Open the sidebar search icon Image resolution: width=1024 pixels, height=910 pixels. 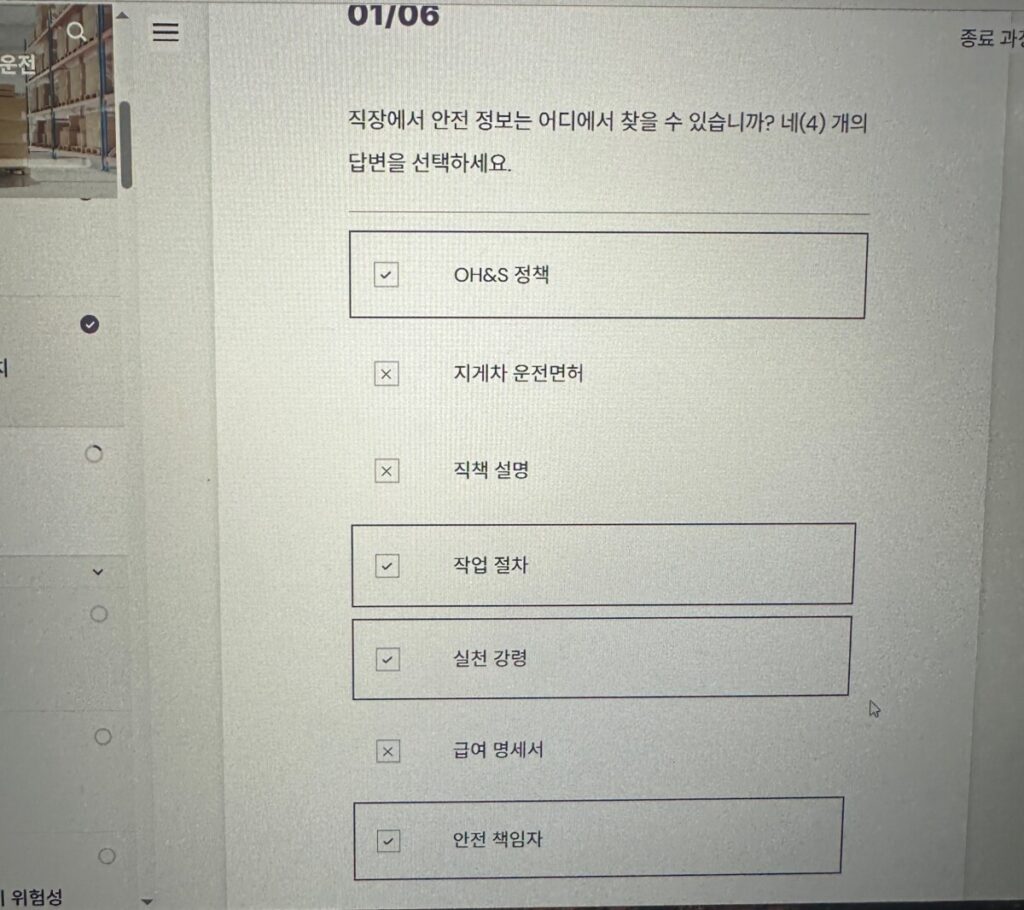coord(76,32)
